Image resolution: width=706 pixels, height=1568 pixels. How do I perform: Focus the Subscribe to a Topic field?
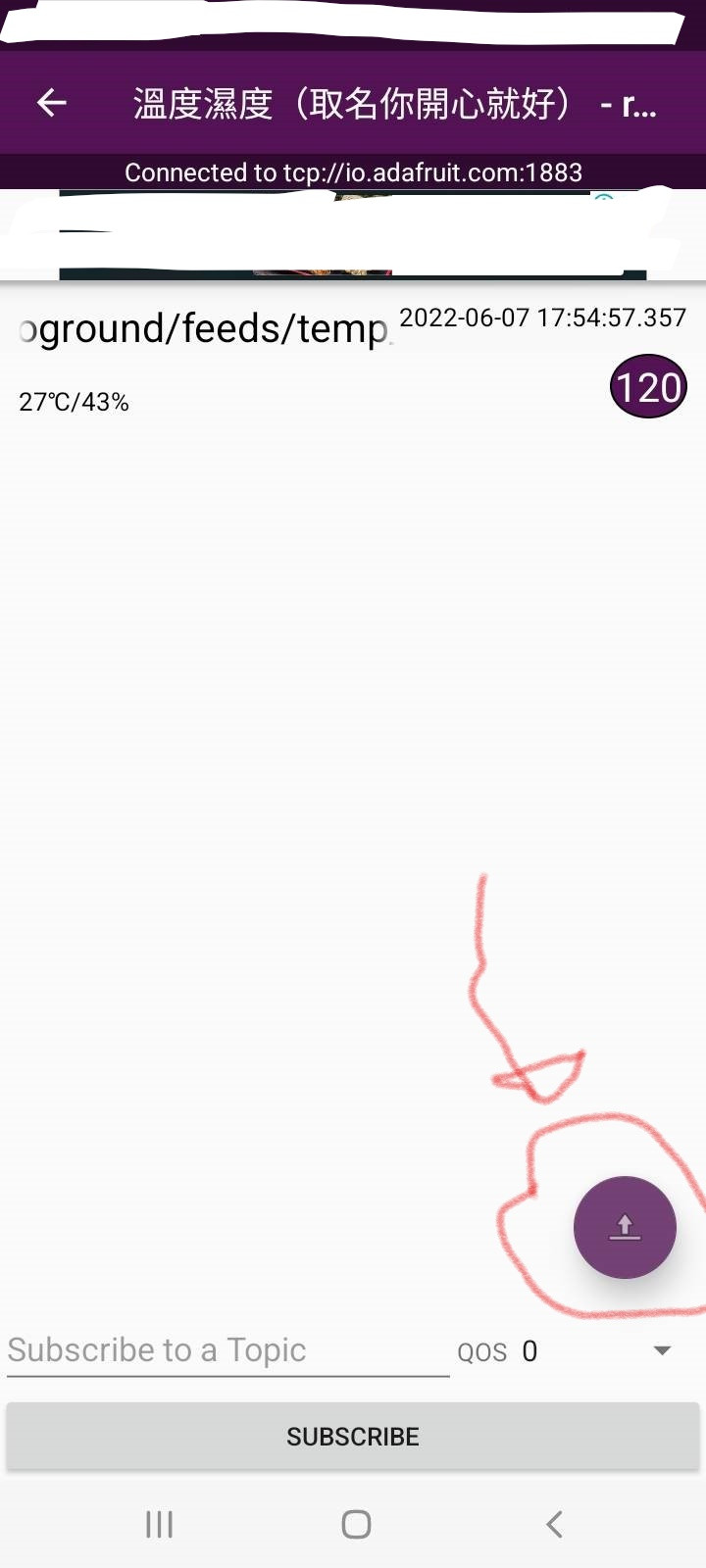(x=227, y=1350)
